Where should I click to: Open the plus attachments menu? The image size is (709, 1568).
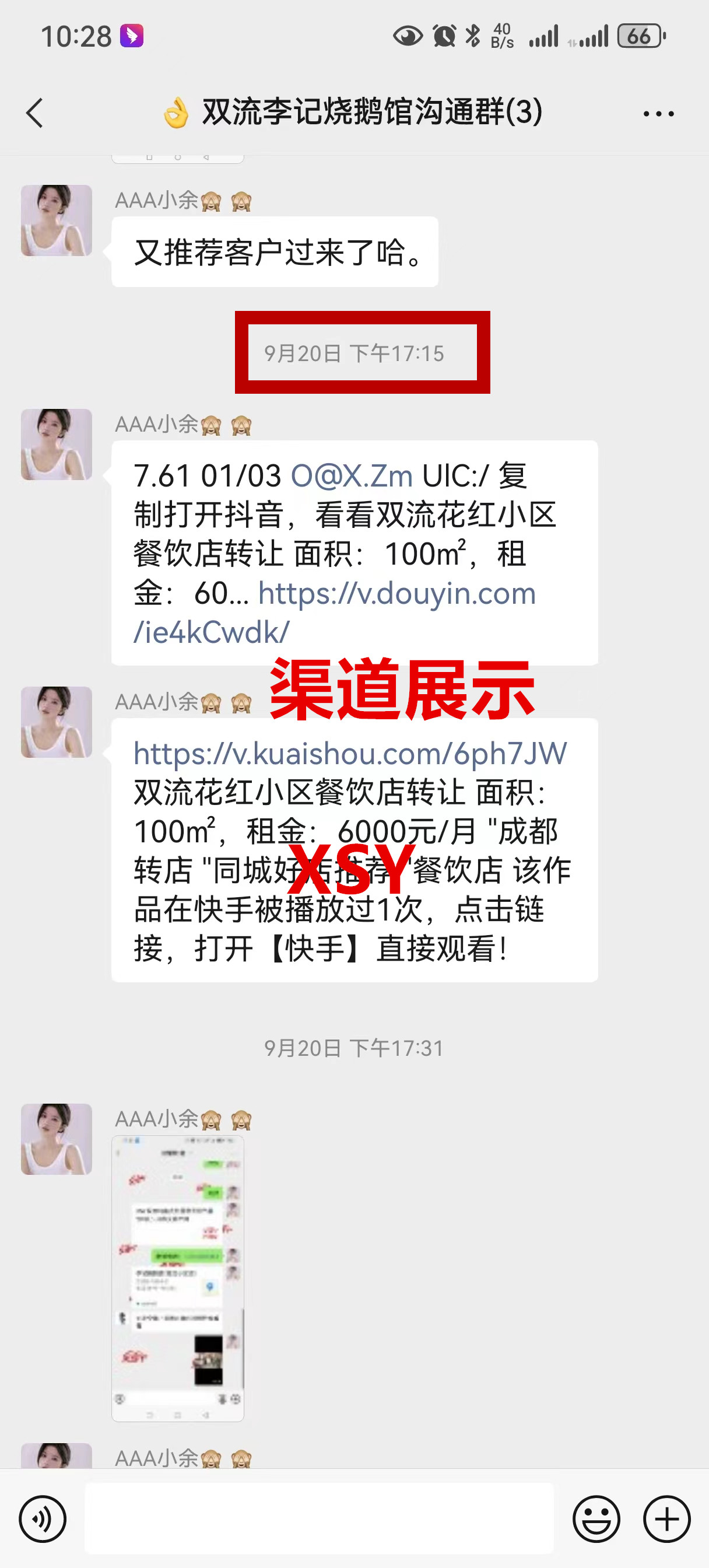(x=666, y=1518)
